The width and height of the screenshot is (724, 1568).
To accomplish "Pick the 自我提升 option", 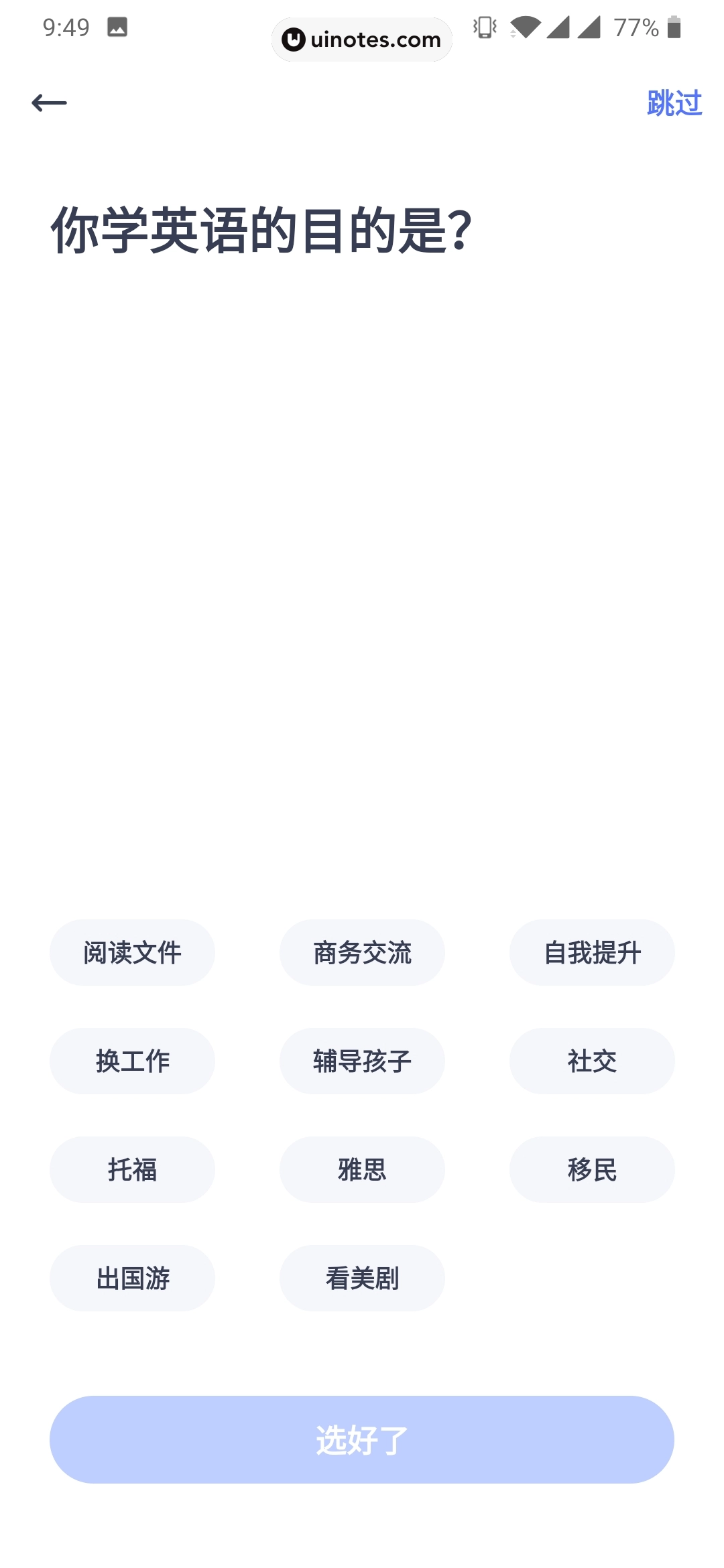I will (592, 952).
